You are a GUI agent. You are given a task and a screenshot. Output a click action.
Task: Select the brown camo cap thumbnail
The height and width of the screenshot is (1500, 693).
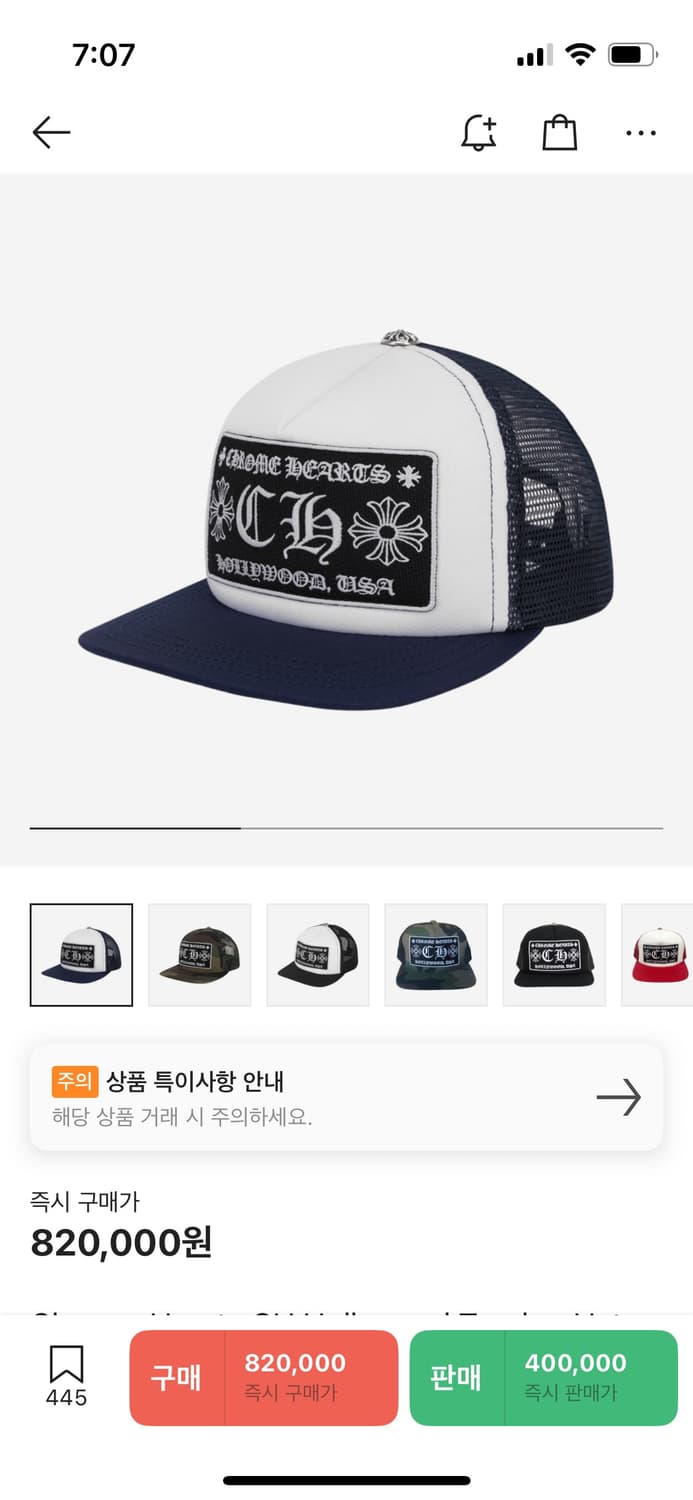[x=199, y=955]
